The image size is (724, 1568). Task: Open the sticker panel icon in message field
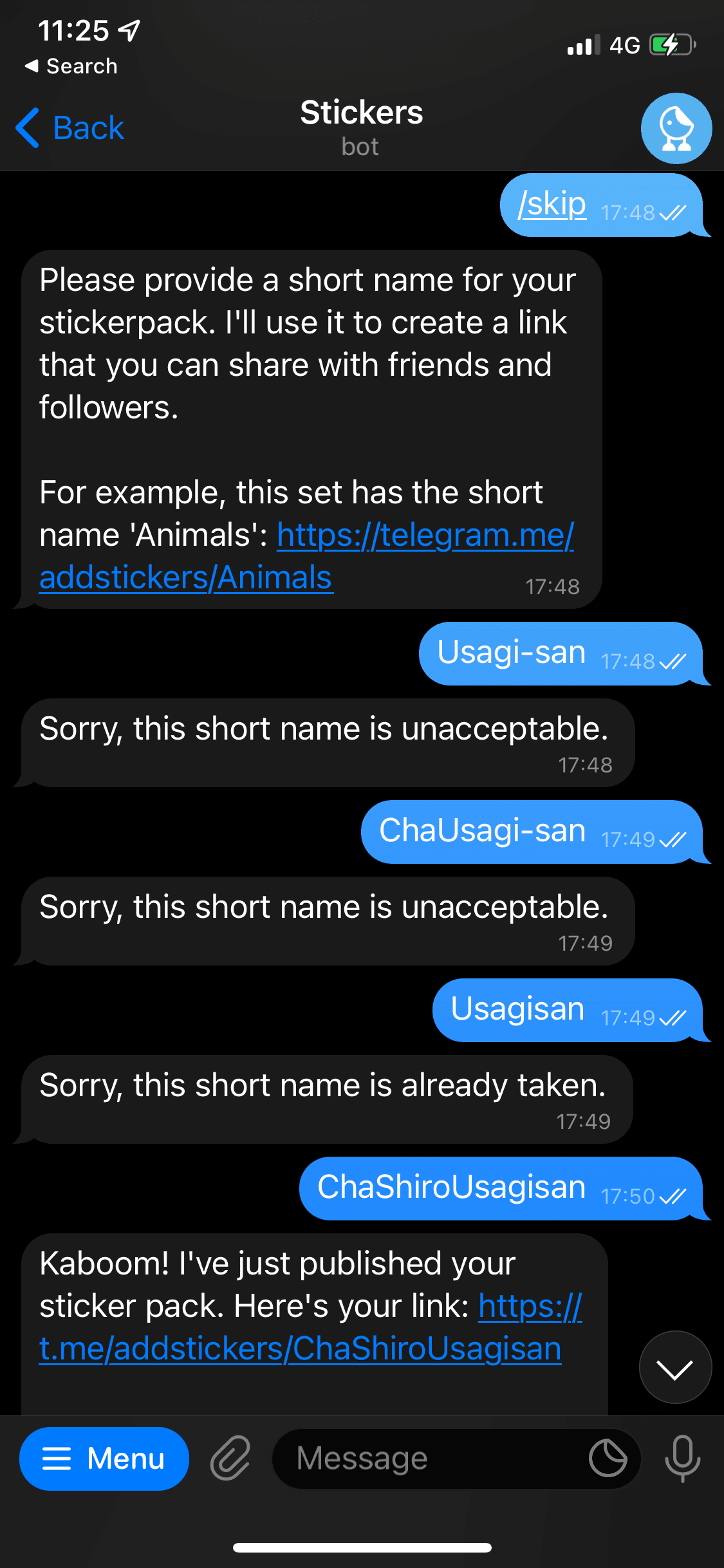(608, 1459)
